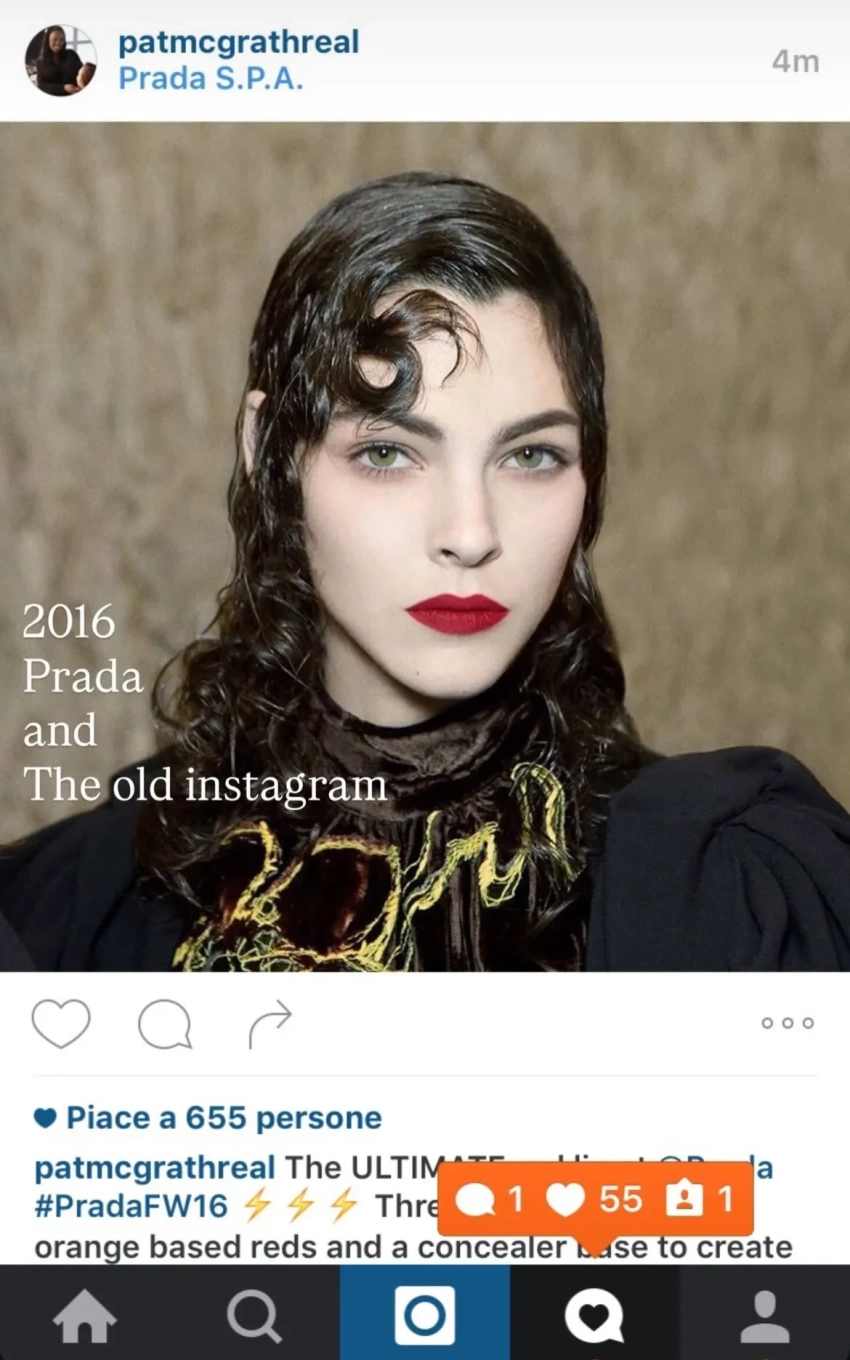
Task: Open the Profile tab
Action: point(765,1314)
